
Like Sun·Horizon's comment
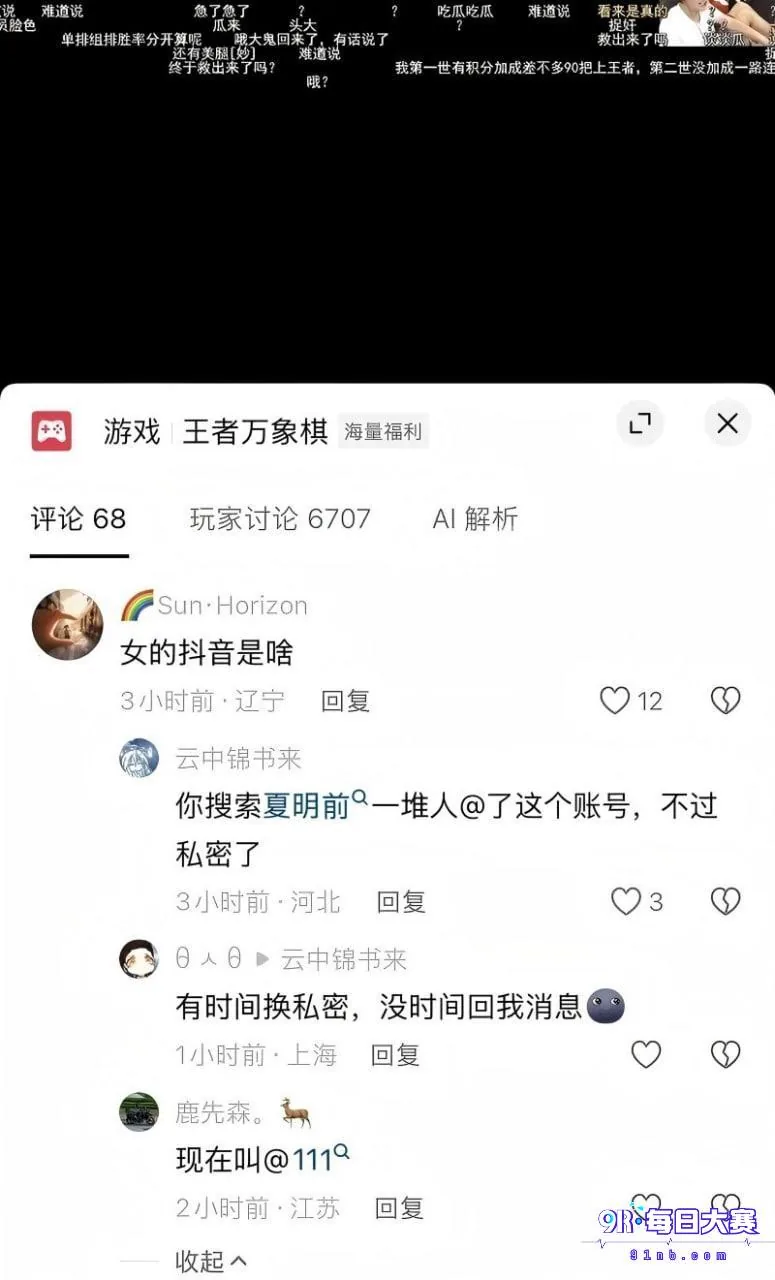pos(615,700)
